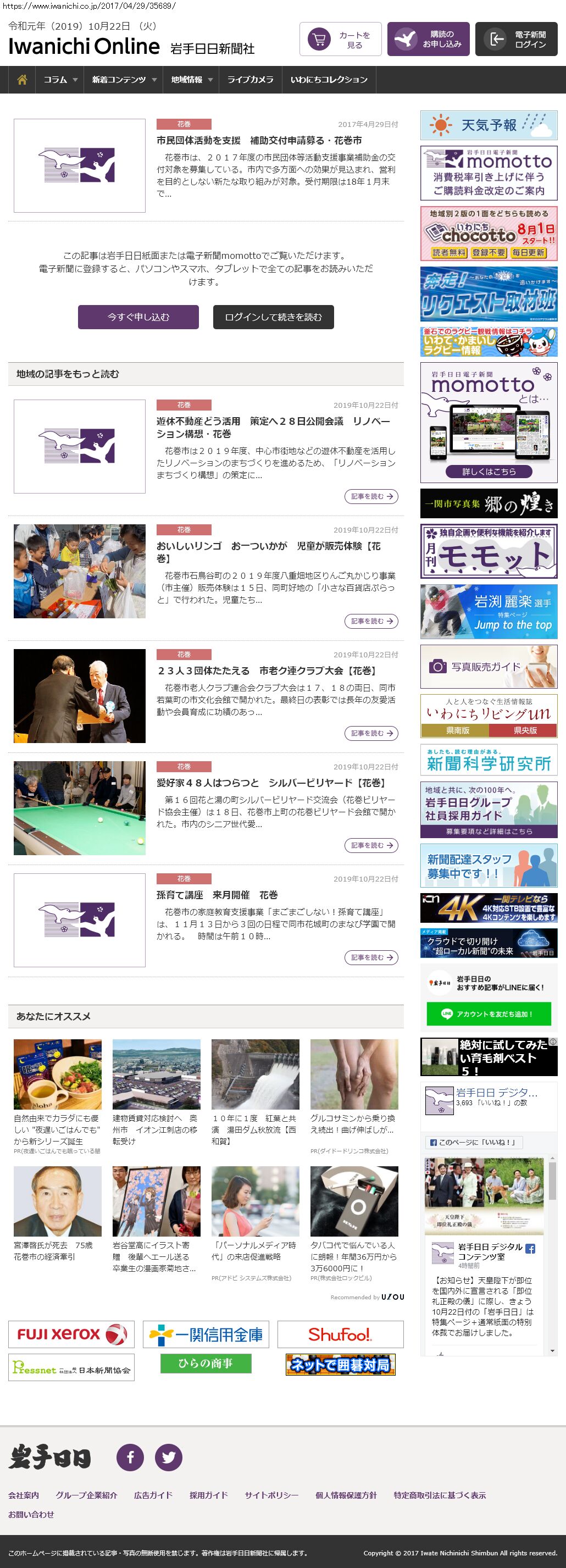Image resolution: width=566 pixels, height=1568 pixels.
Task: Visit the Facebook page via footer icon
Action: [x=130, y=1457]
